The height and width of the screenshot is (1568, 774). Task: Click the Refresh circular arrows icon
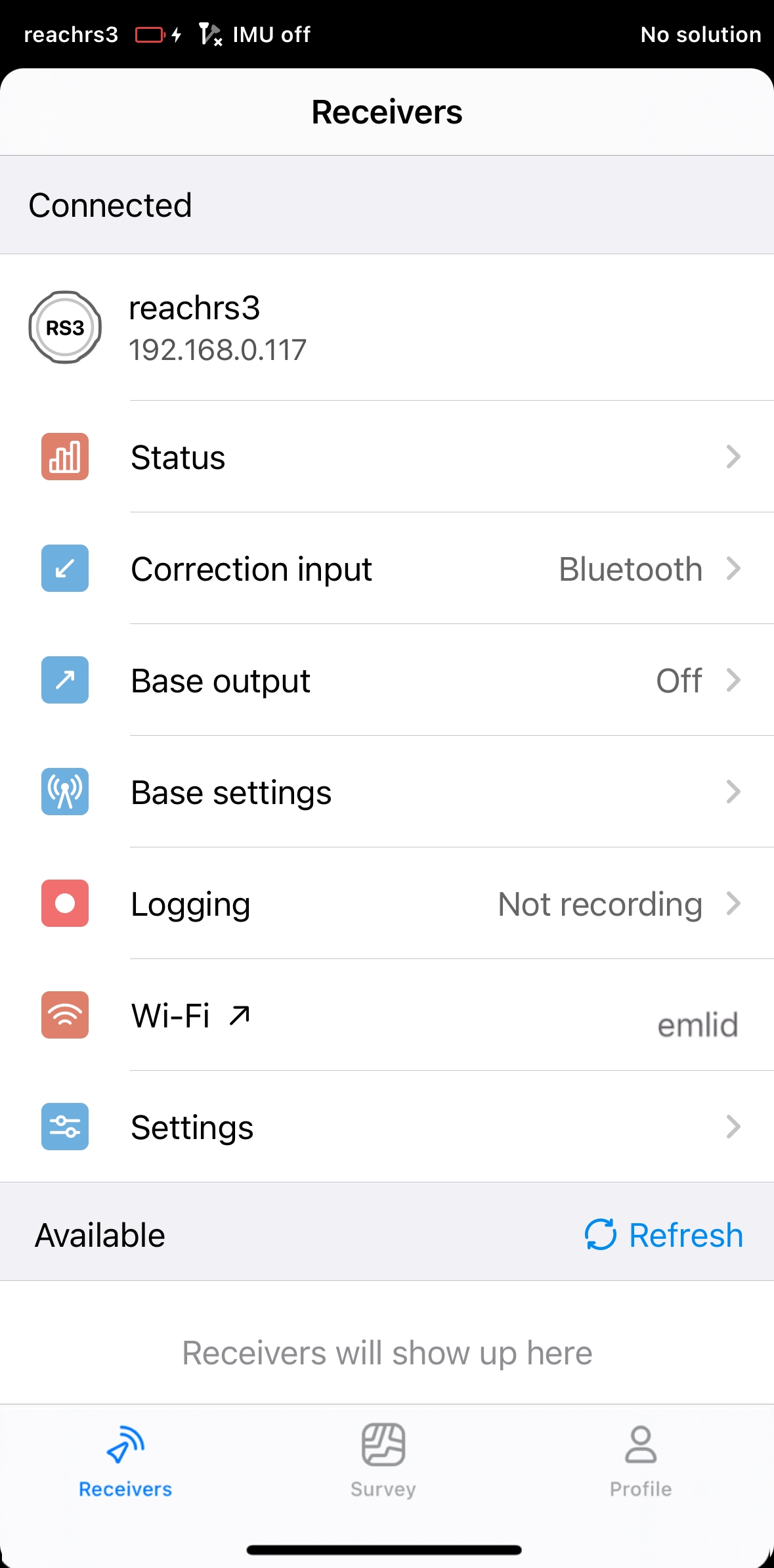(599, 1234)
